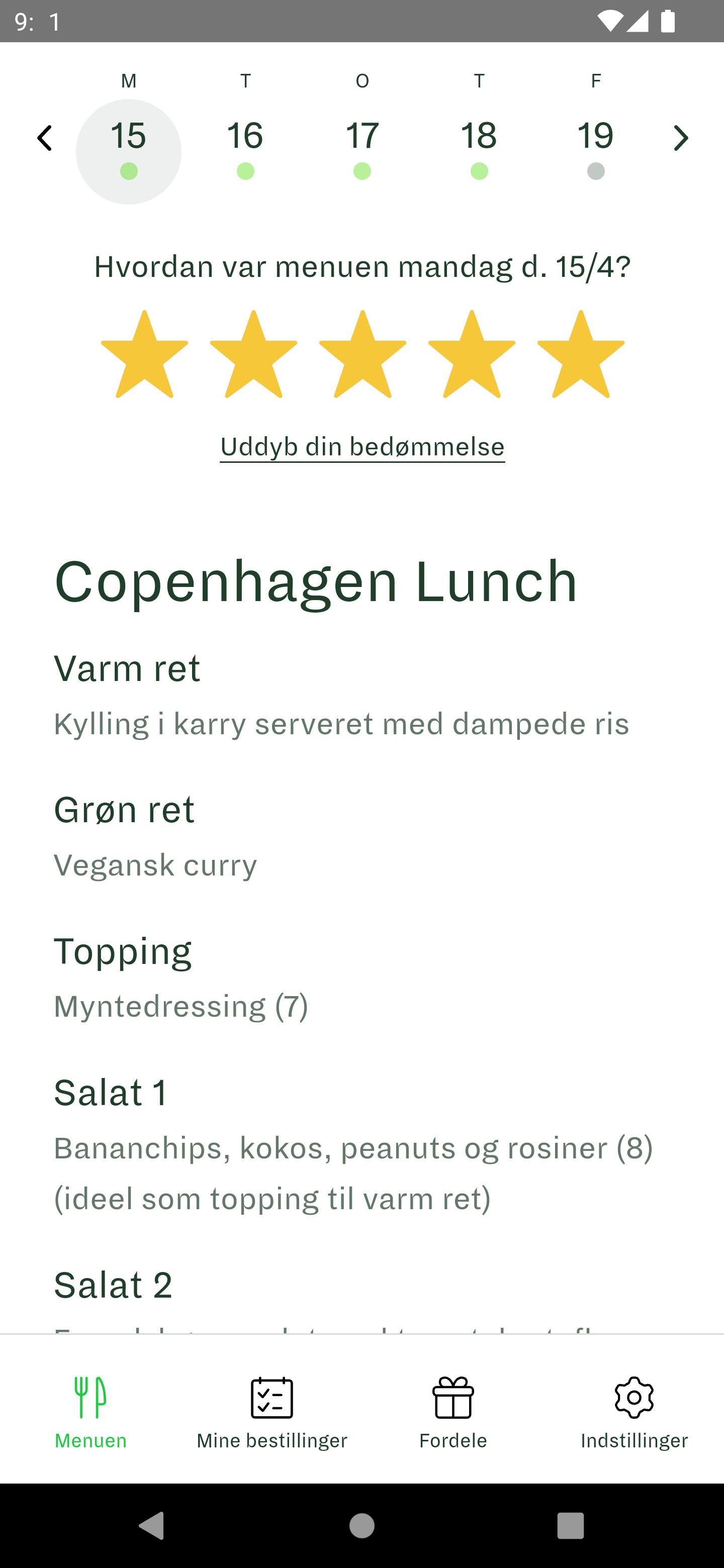This screenshot has width=724, height=1568.
Task: Rate the menu three stars
Action: tap(363, 355)
